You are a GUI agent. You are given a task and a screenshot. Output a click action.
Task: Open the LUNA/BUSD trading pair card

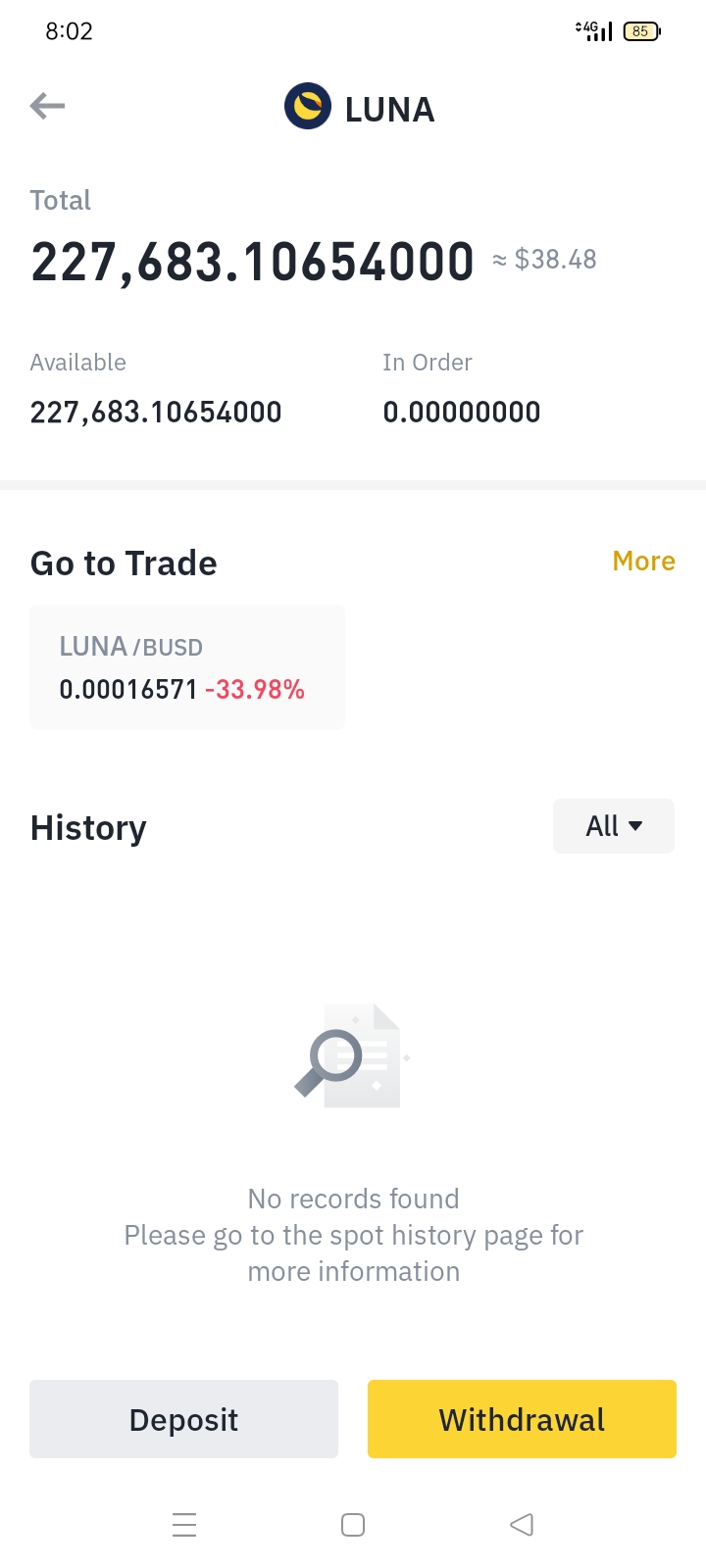click(x=187, y=667)
